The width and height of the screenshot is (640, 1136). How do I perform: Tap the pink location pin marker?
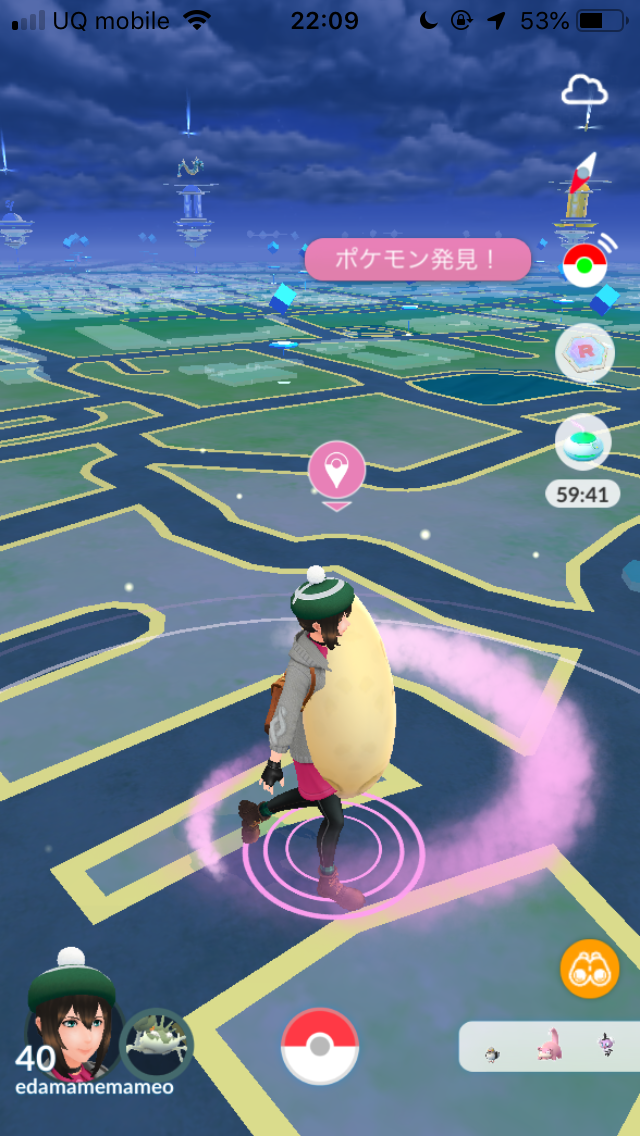tap(337, 470)
